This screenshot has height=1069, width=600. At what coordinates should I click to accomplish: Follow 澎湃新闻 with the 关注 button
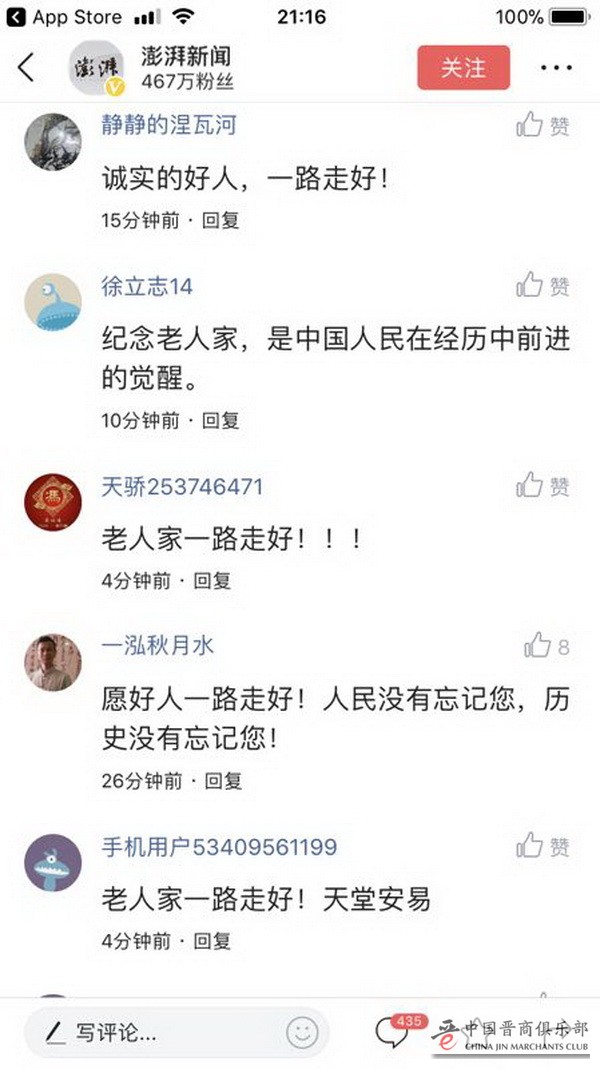pyautogui.click(x=463, y=67)
